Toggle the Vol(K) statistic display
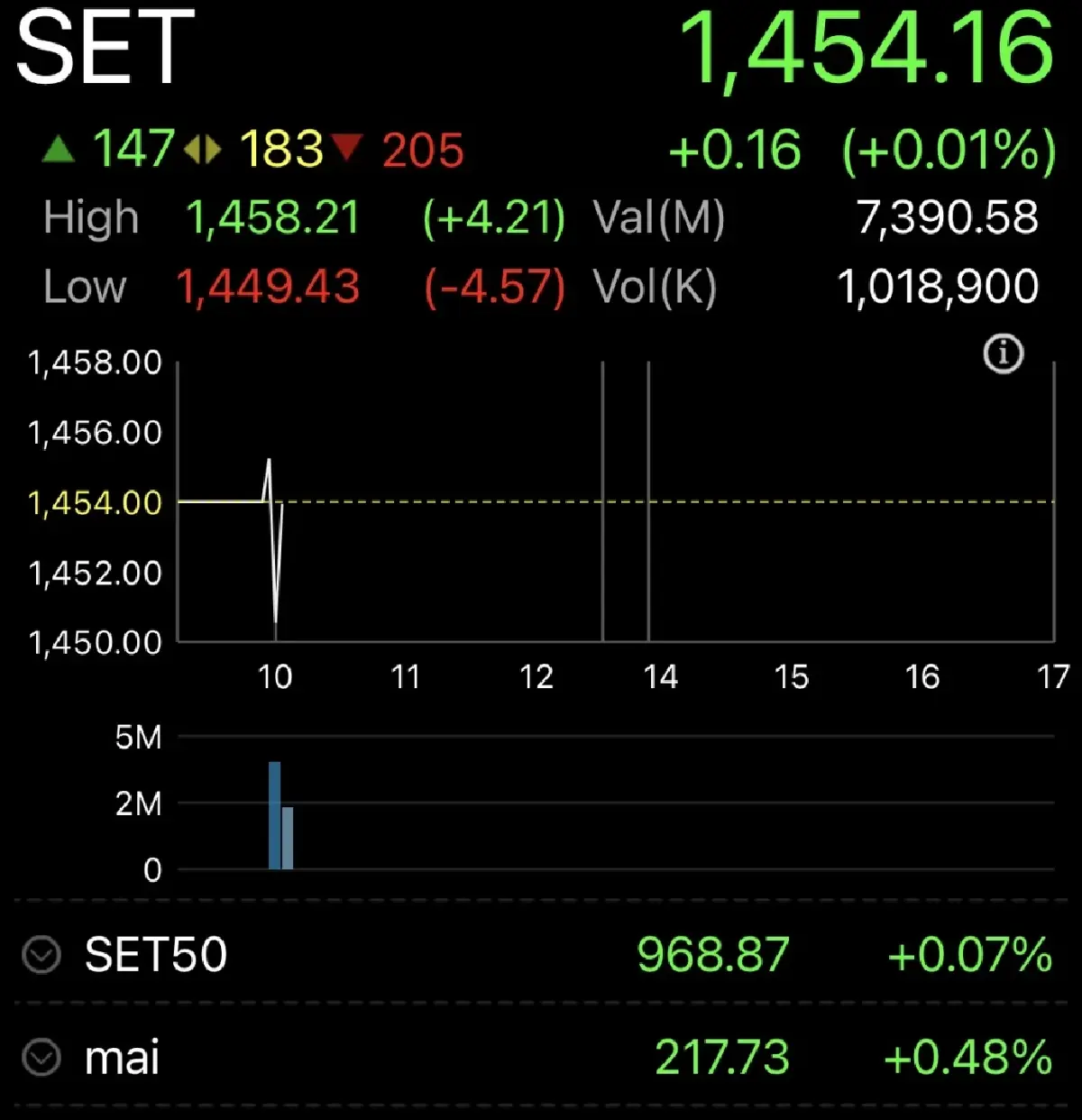 [x=656, y=287]
